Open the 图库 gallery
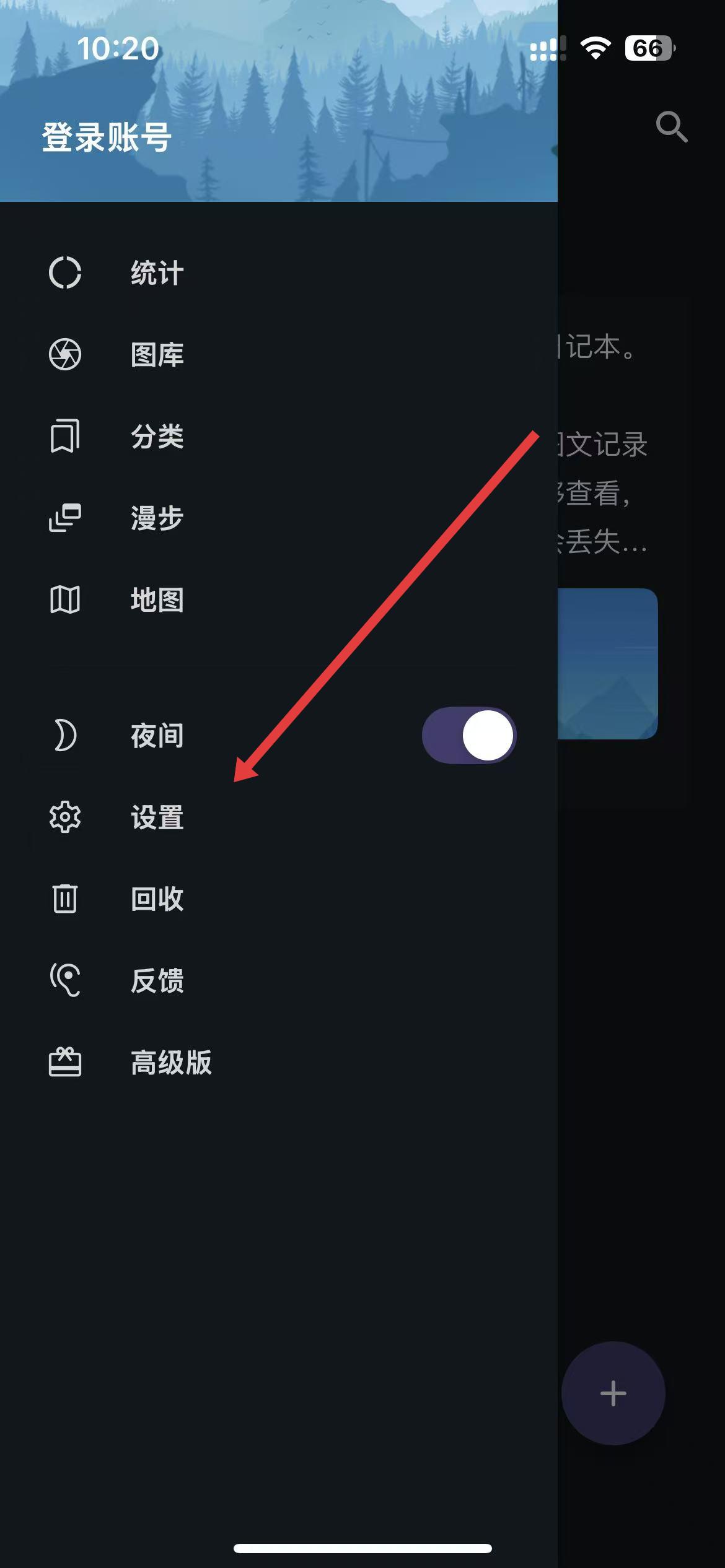 coord(156,355)
